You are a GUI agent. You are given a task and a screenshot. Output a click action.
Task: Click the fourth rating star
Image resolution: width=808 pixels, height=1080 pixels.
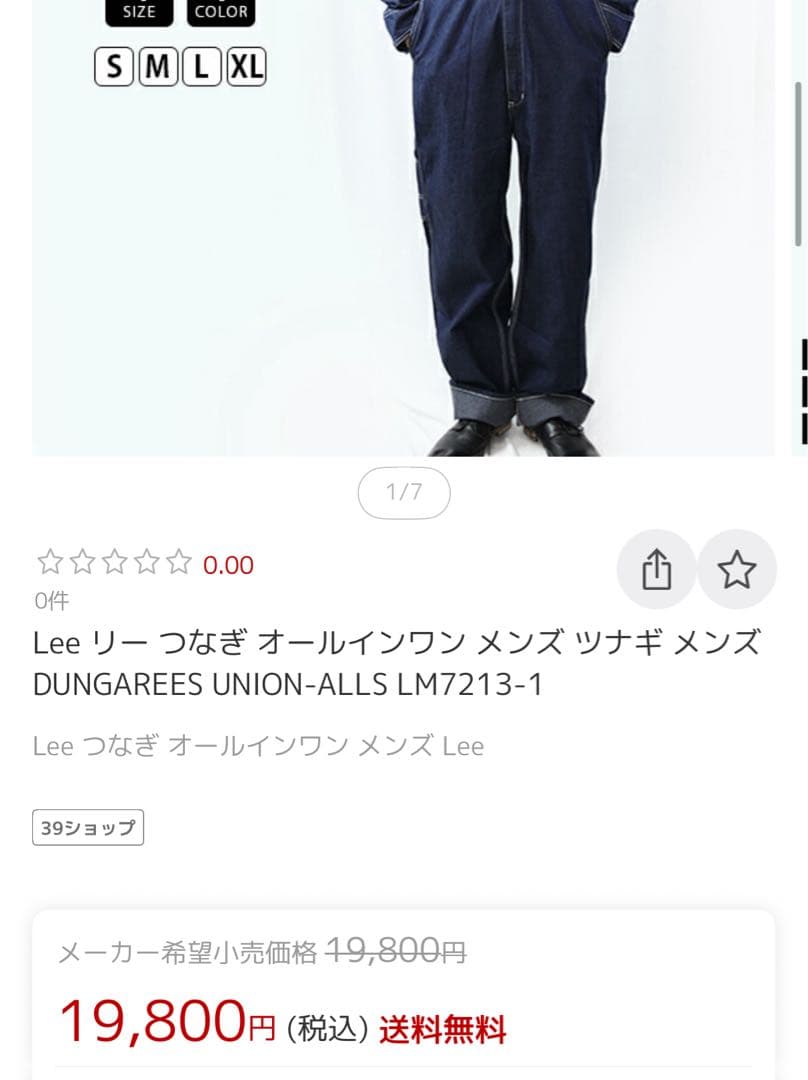(x=148, y=562)
